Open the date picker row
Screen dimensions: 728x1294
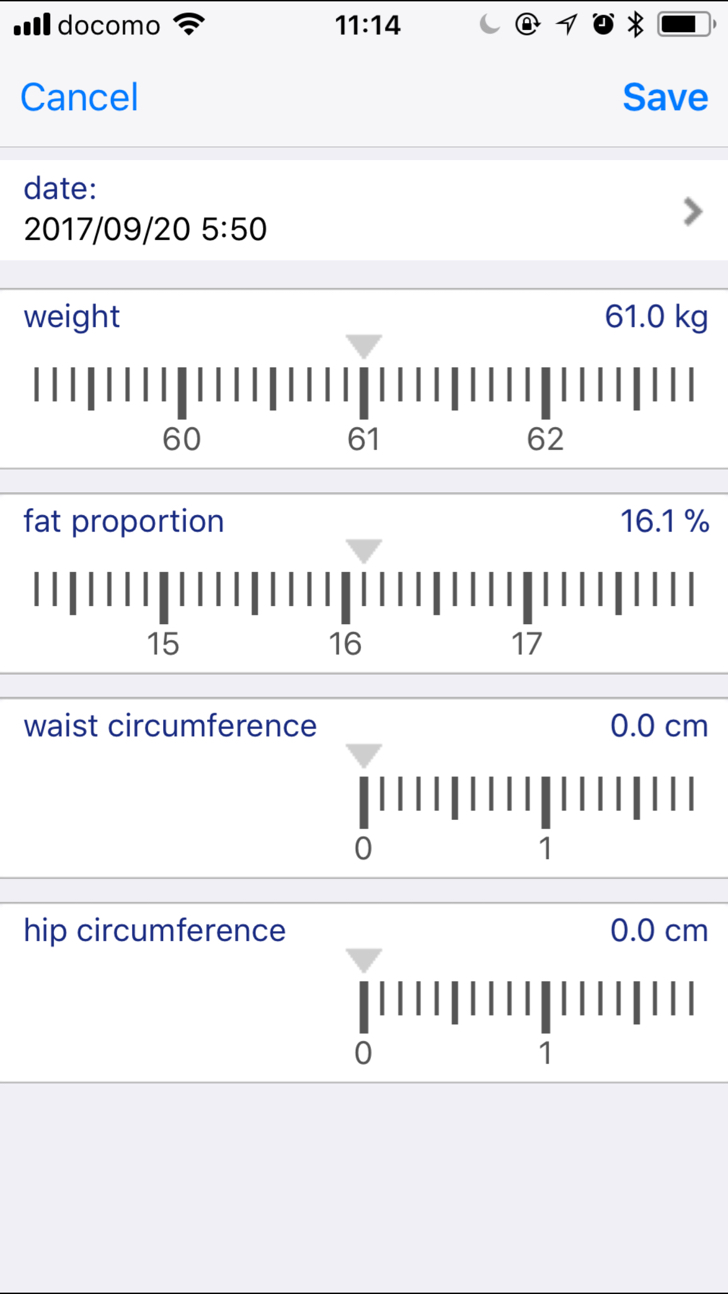pos(364,211)
